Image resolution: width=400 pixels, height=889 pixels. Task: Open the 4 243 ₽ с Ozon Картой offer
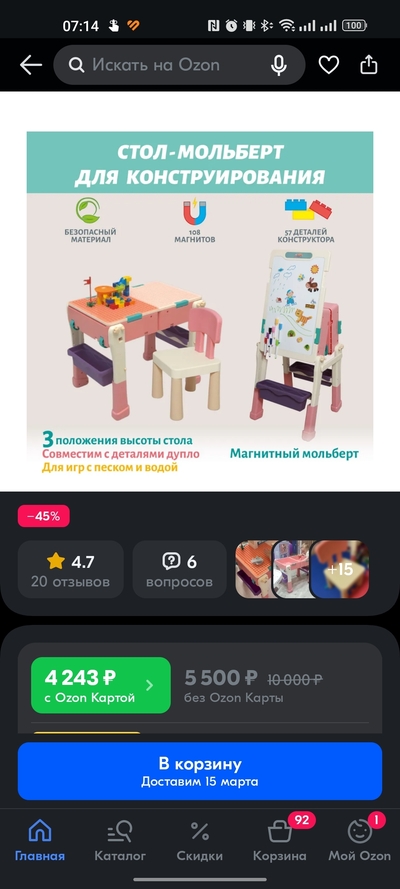(x=101, y=685)
